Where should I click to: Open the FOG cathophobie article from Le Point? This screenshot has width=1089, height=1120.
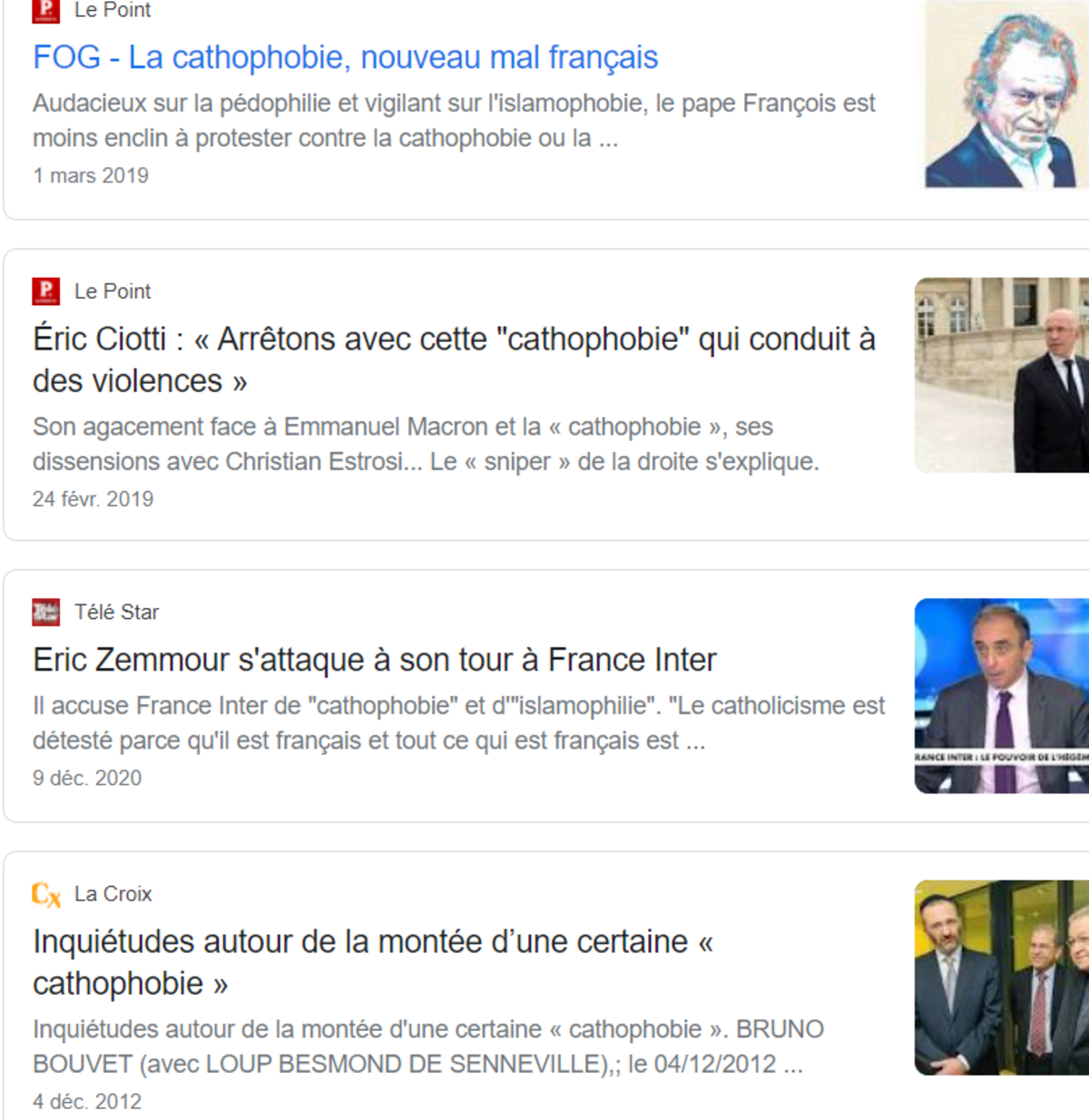click(345, 57)
